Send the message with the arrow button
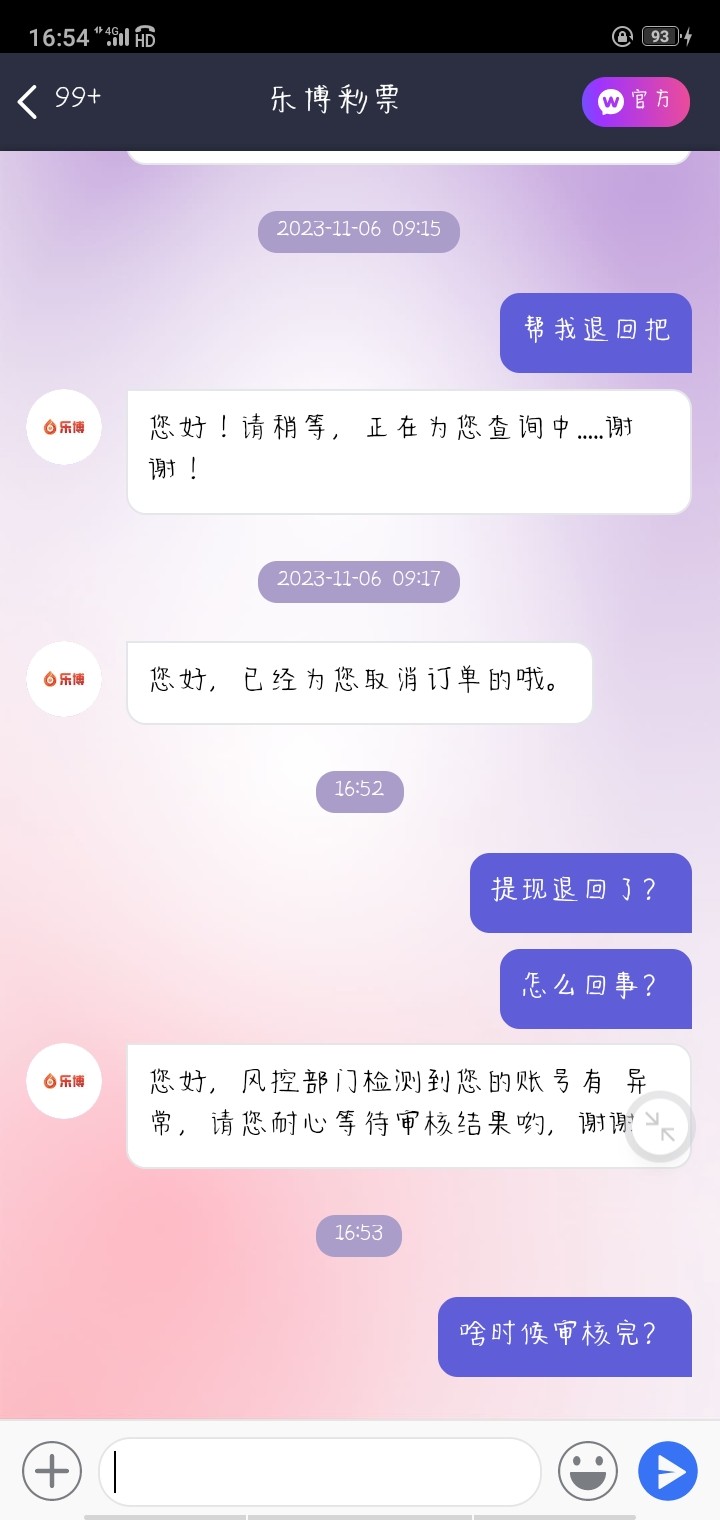720x1520 pixels. (x=668, y=1471)
